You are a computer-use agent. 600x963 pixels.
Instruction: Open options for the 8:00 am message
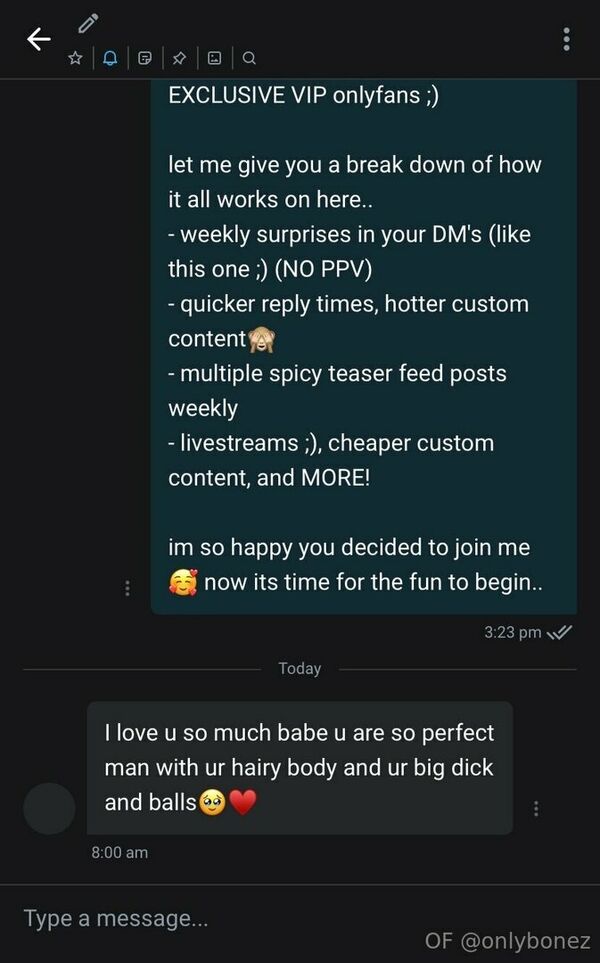536,808
